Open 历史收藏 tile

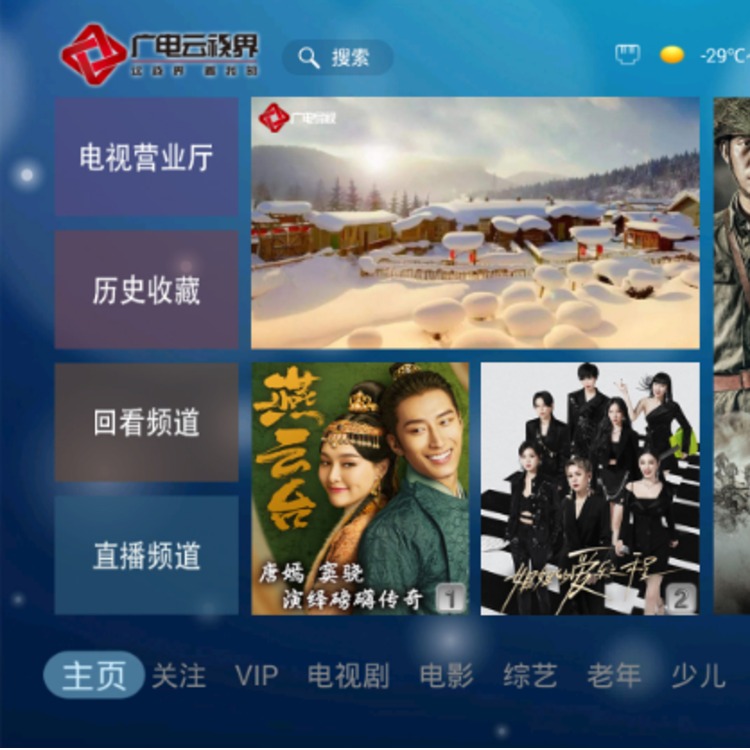[x=146, y=290]
